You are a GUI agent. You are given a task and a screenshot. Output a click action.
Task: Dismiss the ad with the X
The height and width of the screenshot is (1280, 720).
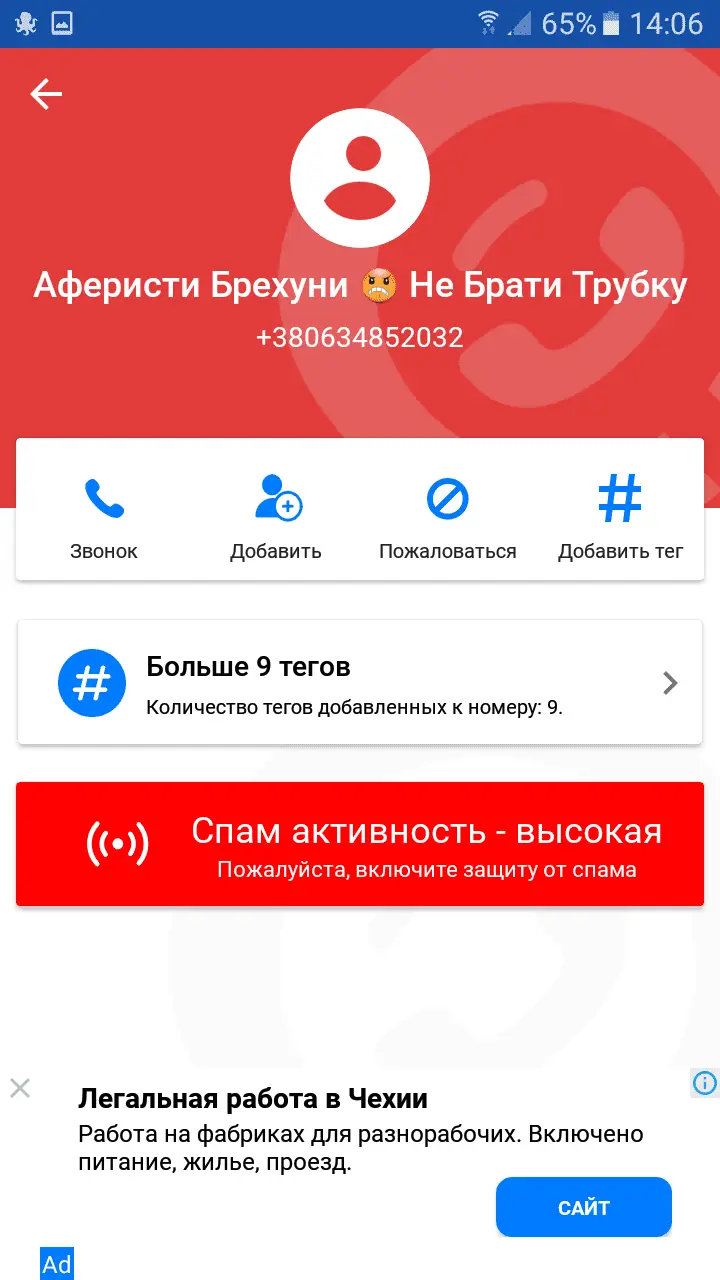click(x=20, y=1088)
